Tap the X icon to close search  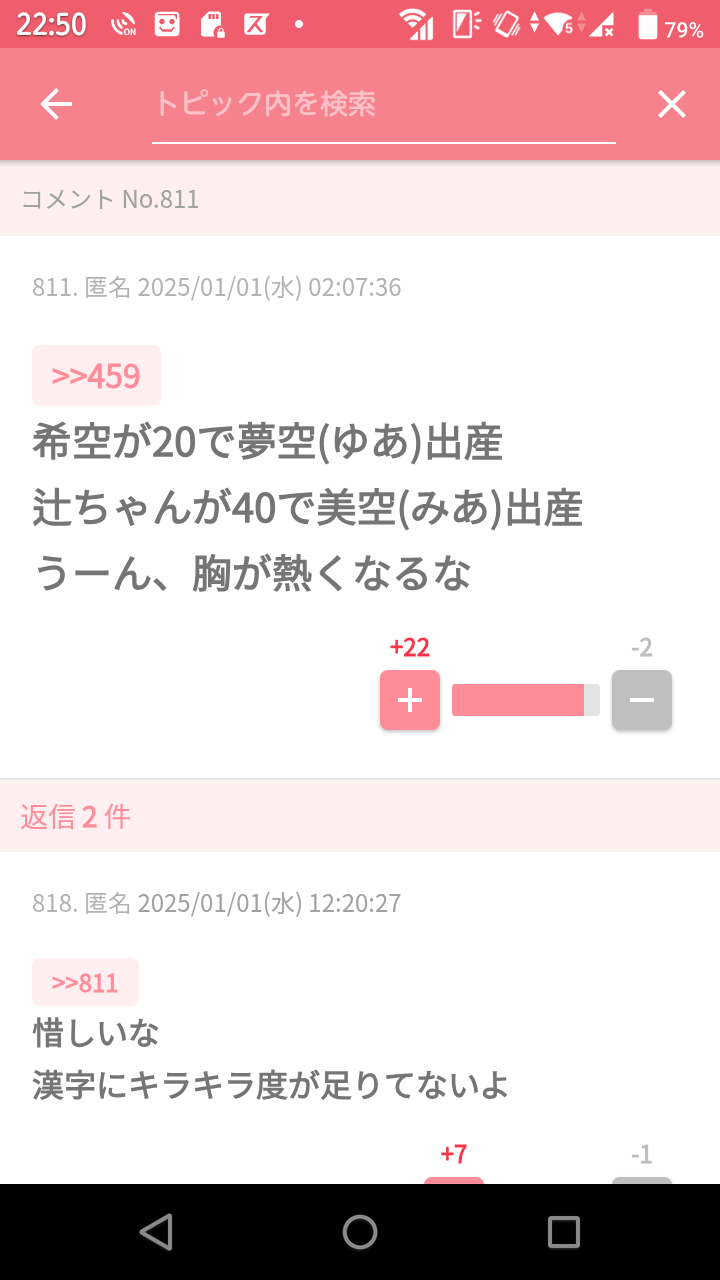(671, 104)
